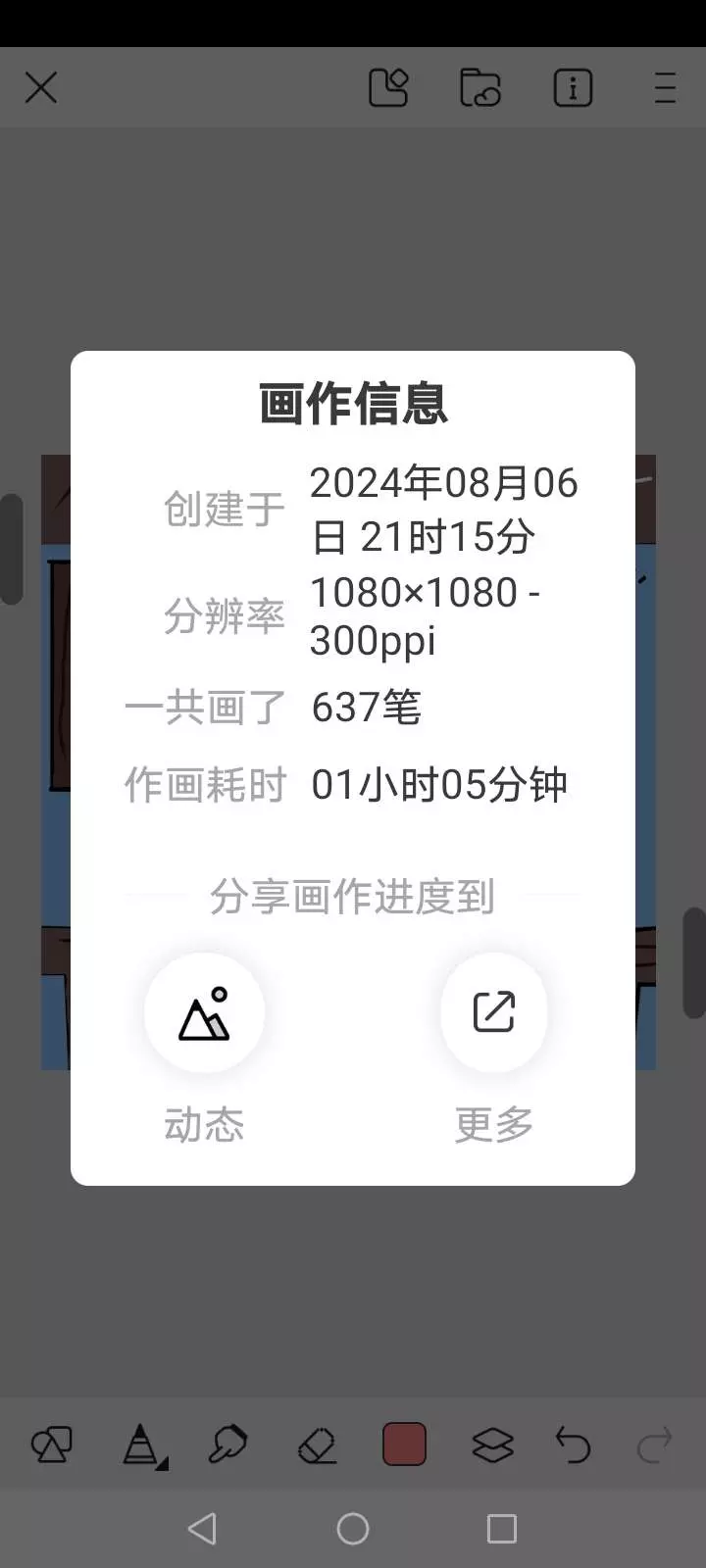Viewport: 706px width, 1568px height.
Task: Open the cone-shaped tool with arrow
Action: [143, 1445]
